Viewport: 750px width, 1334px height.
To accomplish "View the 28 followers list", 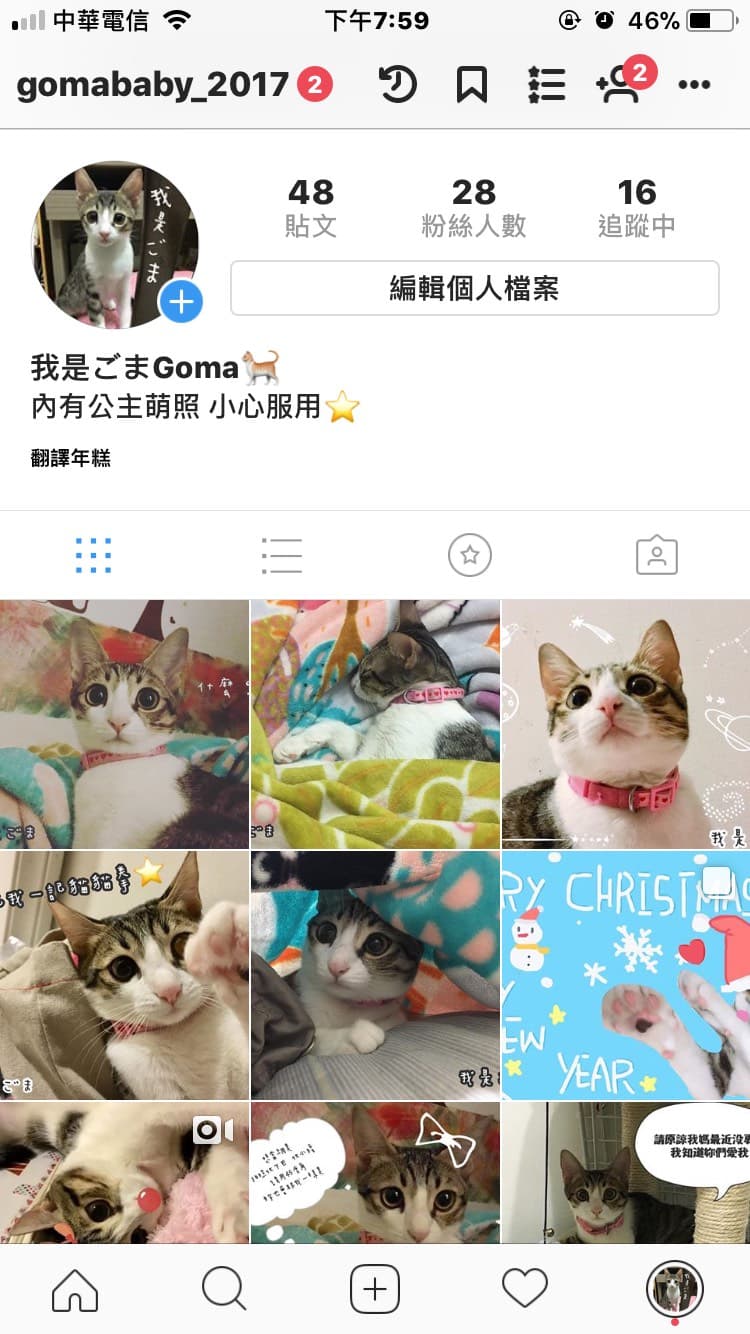I will point(473,207).
